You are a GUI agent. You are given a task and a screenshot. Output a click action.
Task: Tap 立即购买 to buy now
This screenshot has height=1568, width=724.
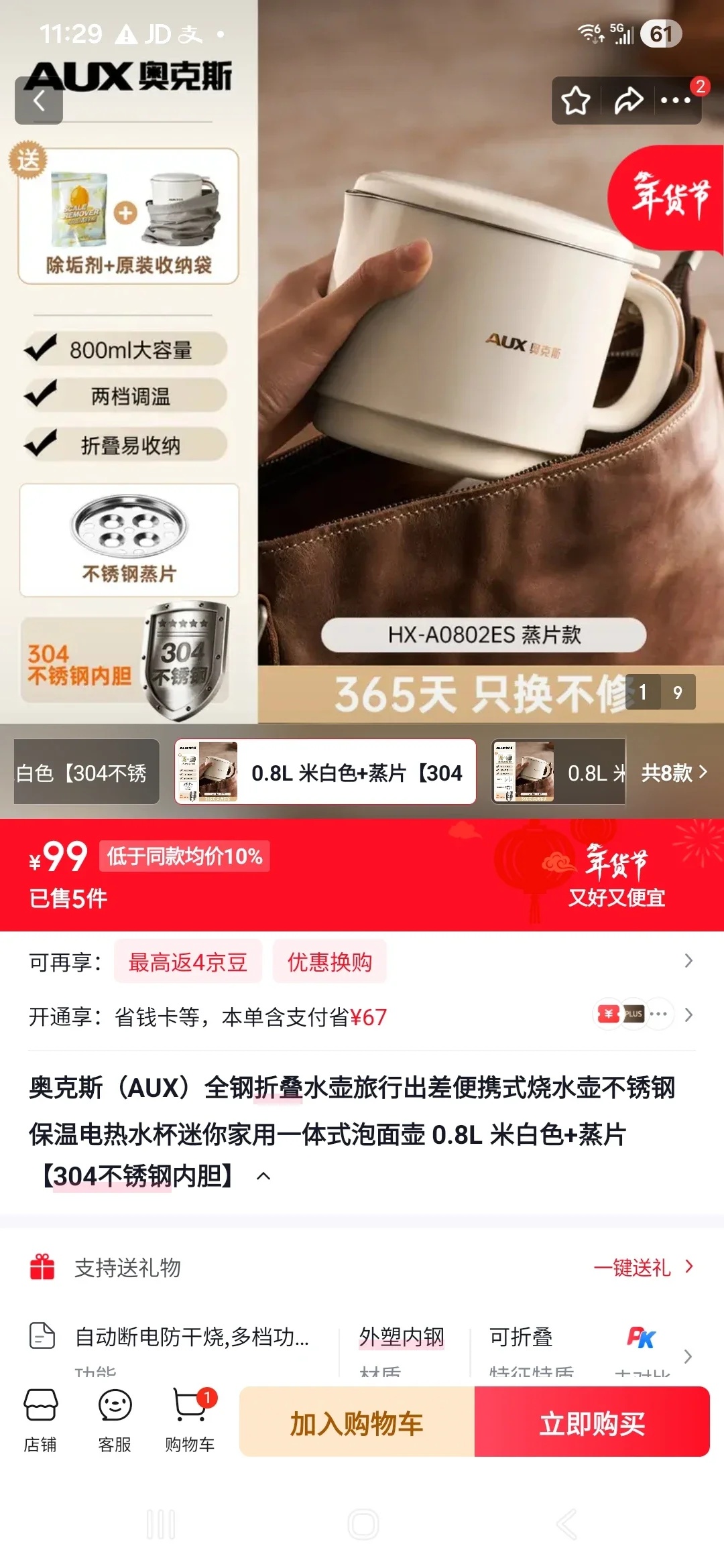(x=592, y=1422)
